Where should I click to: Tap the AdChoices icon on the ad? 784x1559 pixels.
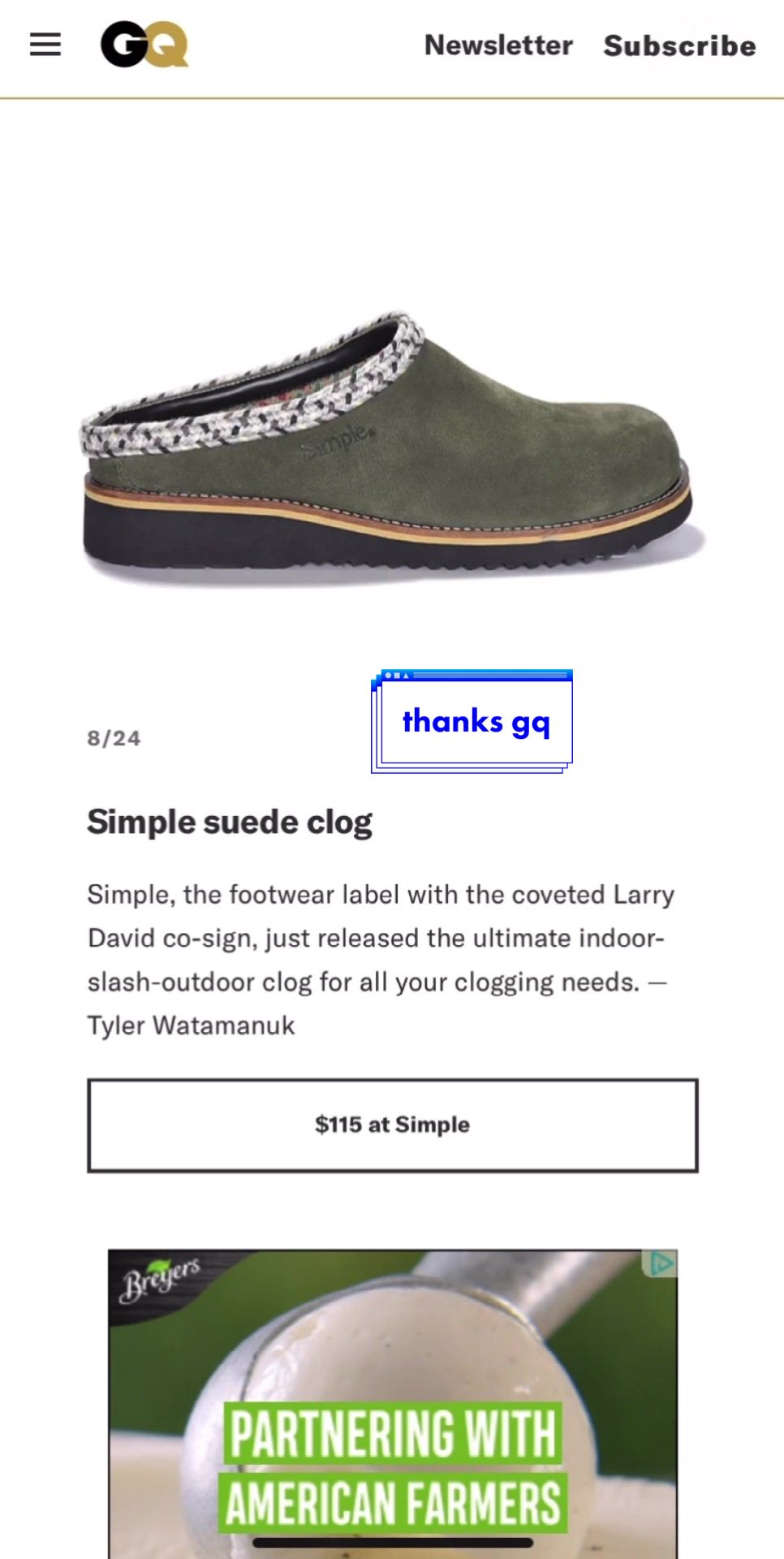661,1263
